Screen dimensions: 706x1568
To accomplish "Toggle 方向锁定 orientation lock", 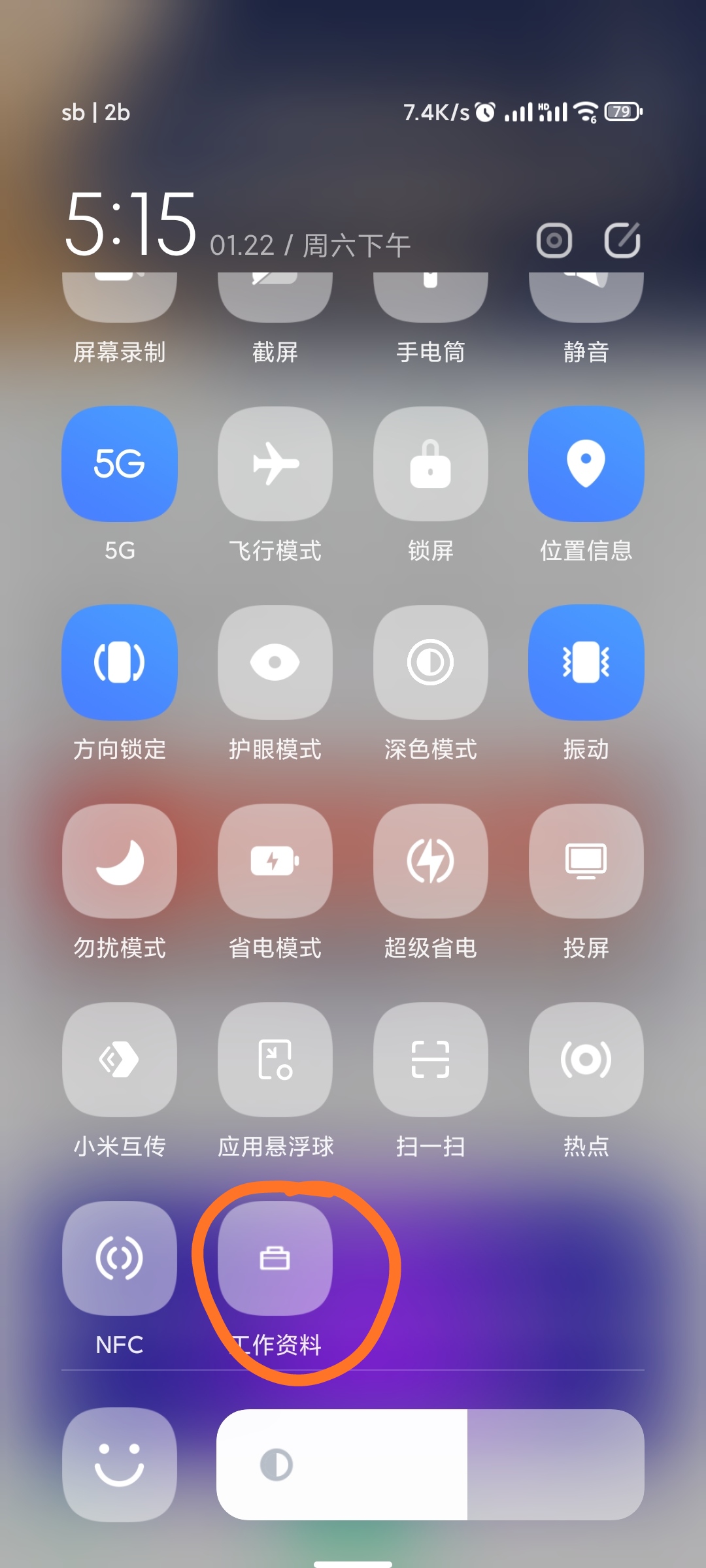I will point(120,662).
